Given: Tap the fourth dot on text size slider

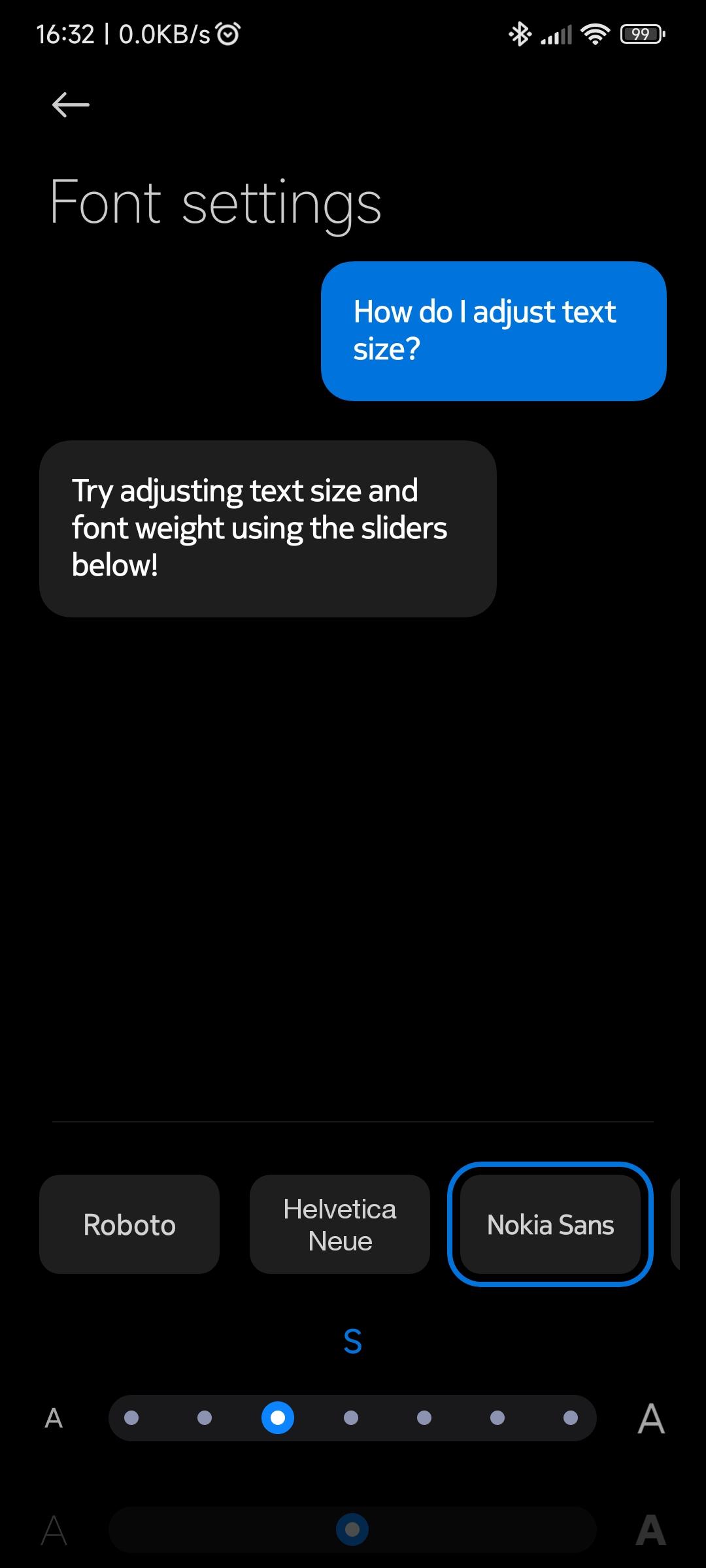Looking at the screenshot, I should coord(351,1418).
